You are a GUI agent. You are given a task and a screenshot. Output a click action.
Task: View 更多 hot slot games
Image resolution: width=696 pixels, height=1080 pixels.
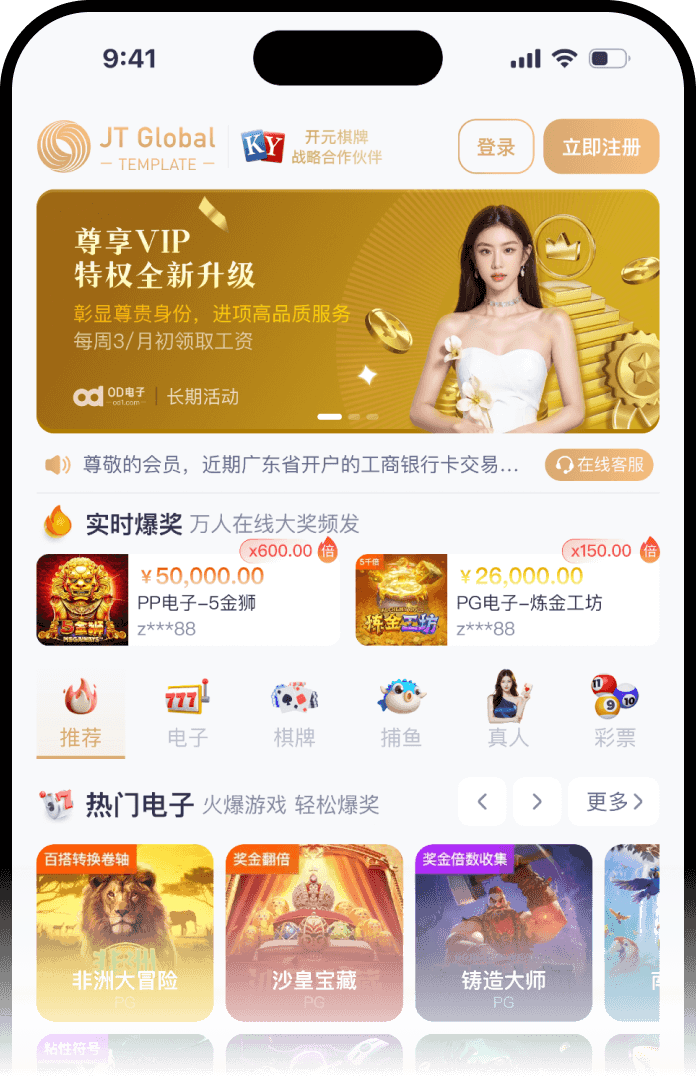click(613, 801)
